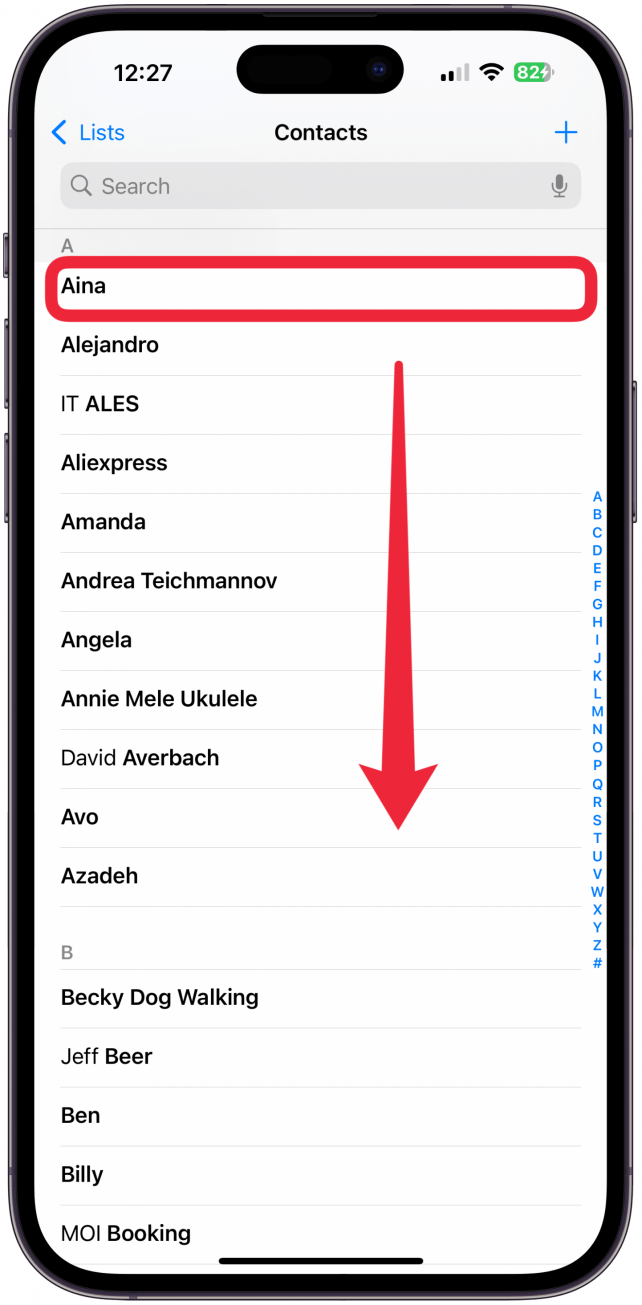Activate the microphone for voice search

[x=559, y=186]
